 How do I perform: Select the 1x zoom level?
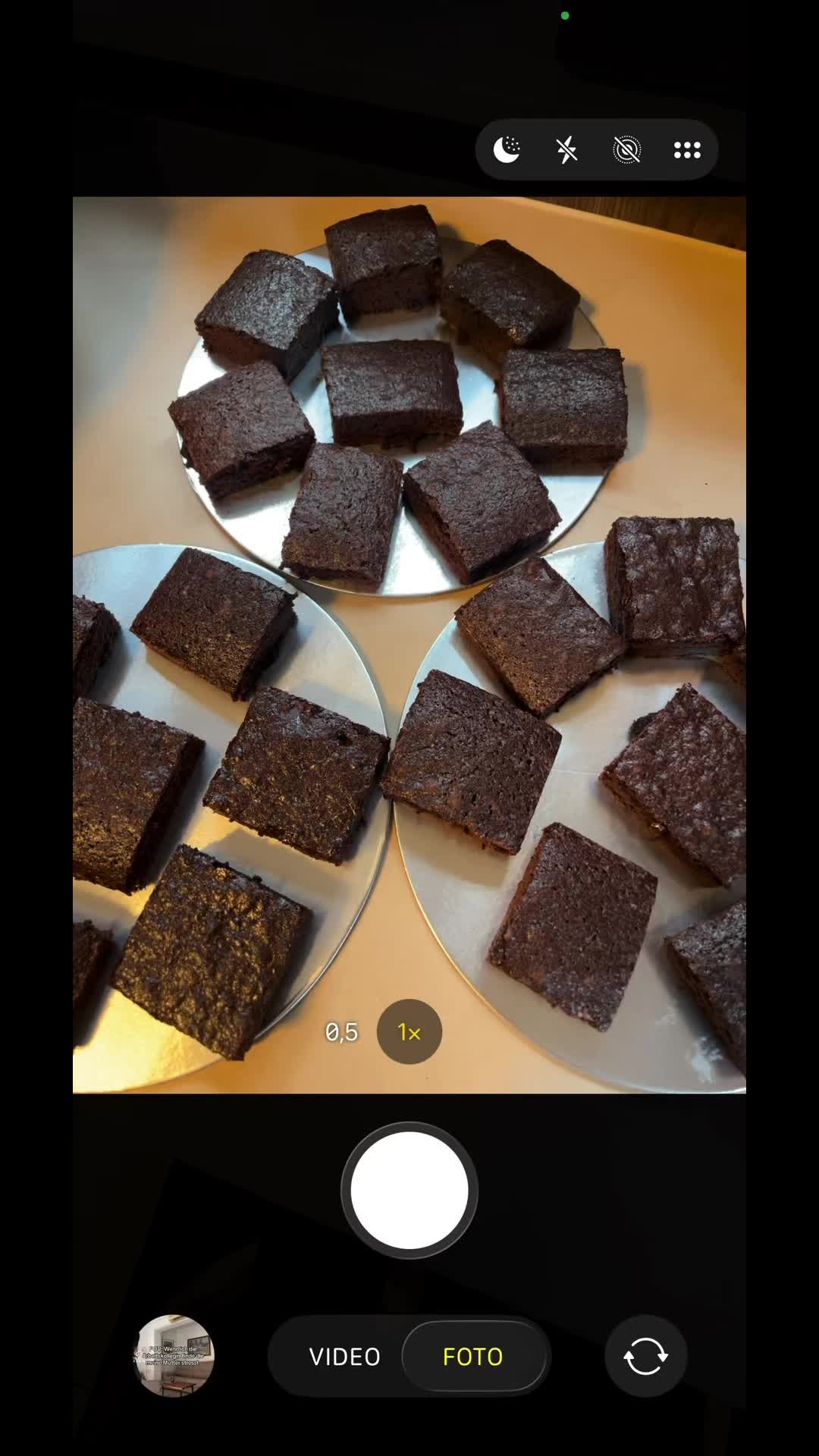409,1032
